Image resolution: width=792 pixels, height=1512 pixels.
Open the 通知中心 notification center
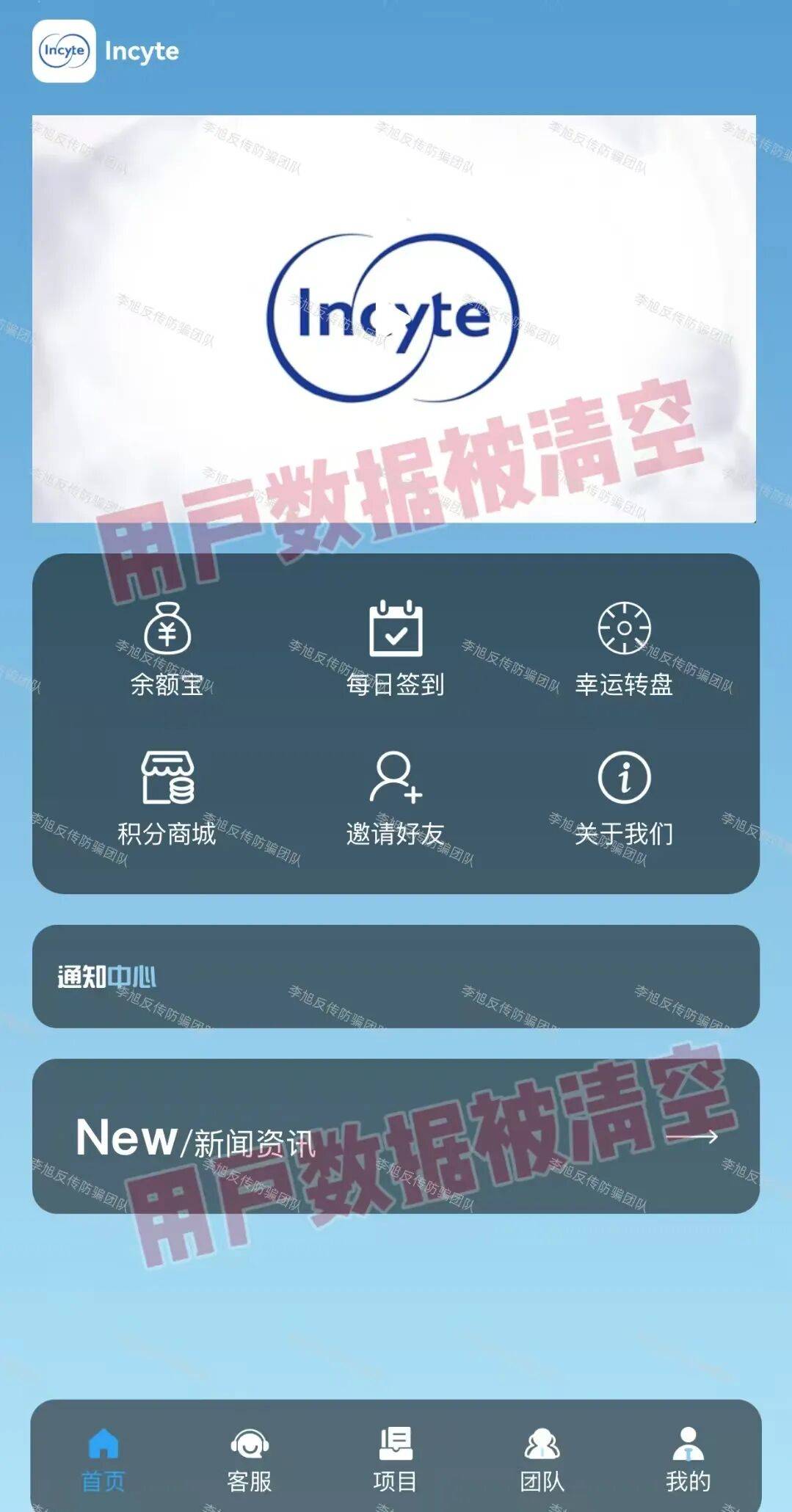pos(396,976)
